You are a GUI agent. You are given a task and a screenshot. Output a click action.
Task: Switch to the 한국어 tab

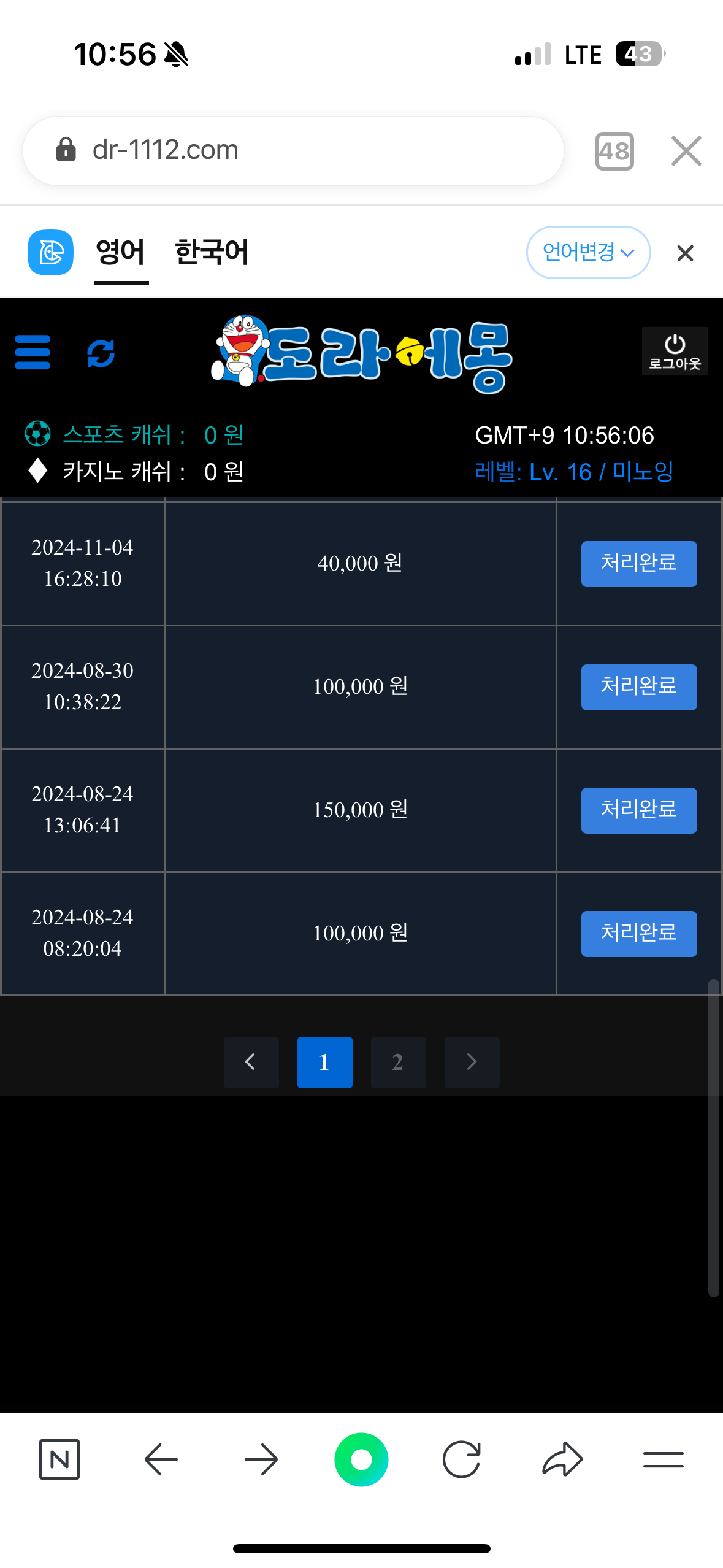212,252
